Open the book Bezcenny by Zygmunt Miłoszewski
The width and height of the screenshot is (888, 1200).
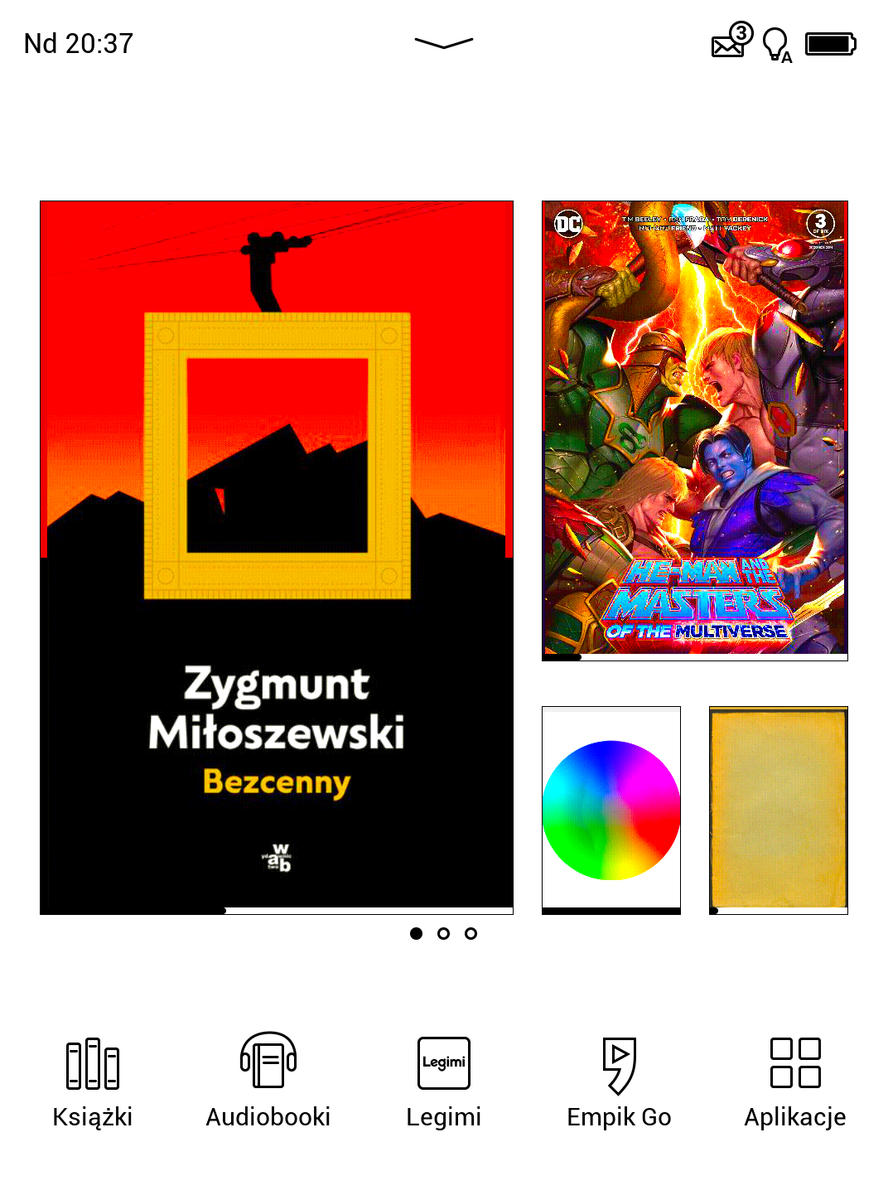276,557
